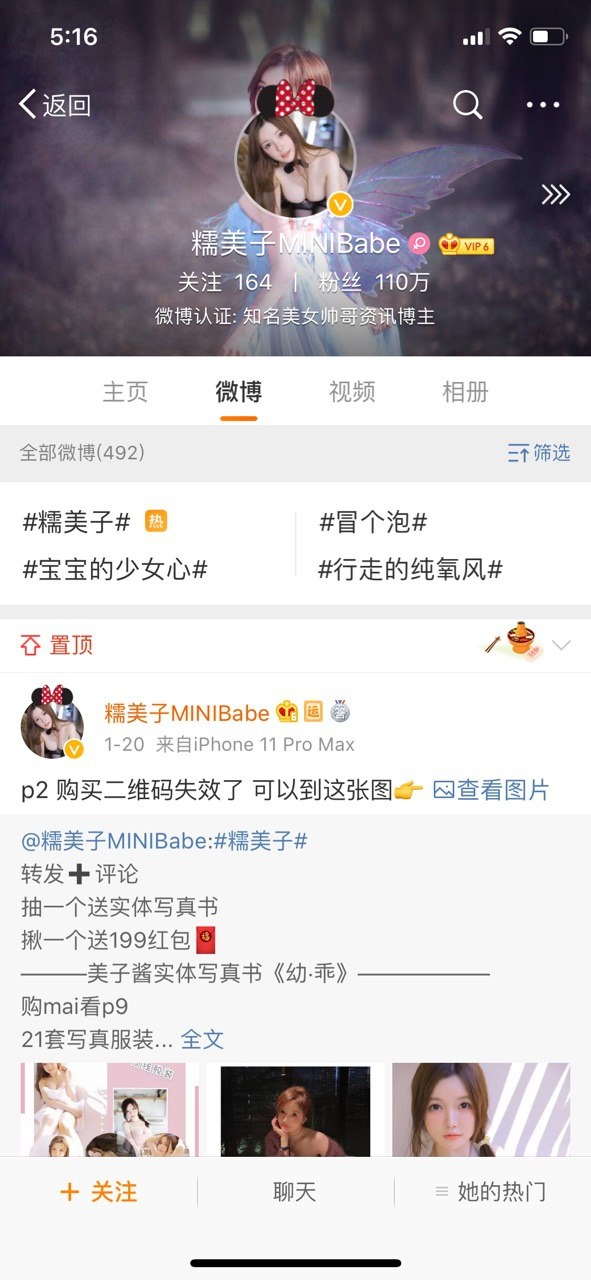
Task: Open the #冒个泡# hashtag topic
Action: click(x=373, y=521)
